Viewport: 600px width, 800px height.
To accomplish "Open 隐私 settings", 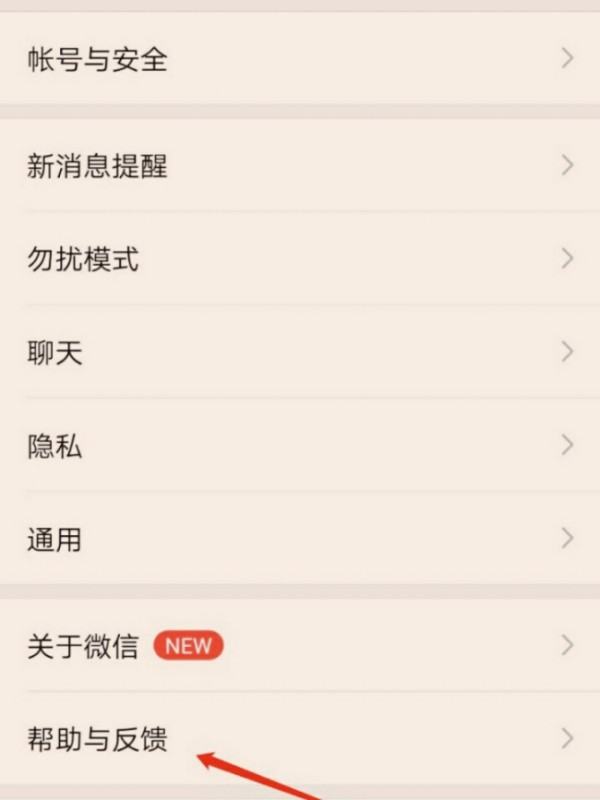I will pos(300,446).
